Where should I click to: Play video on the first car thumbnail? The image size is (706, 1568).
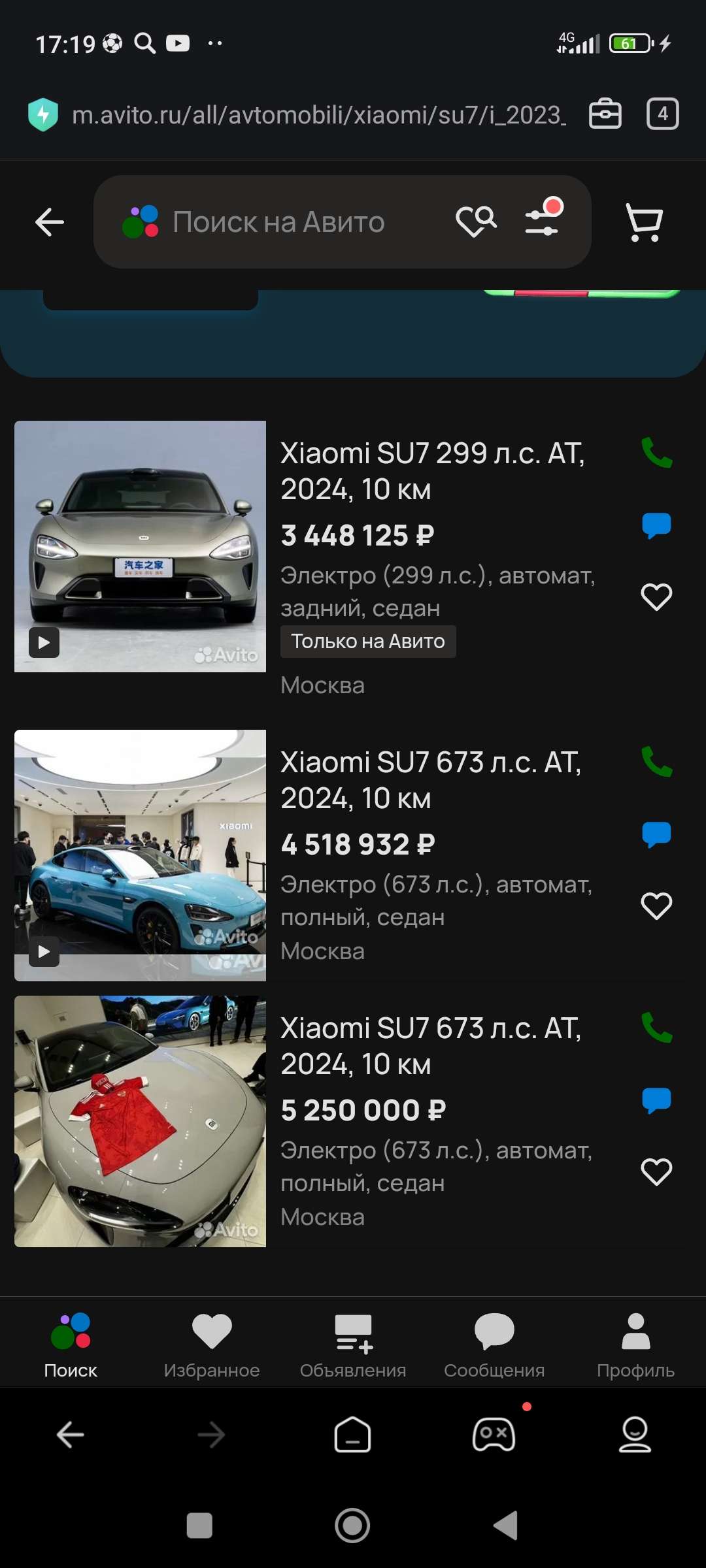(x=44, y=641)
